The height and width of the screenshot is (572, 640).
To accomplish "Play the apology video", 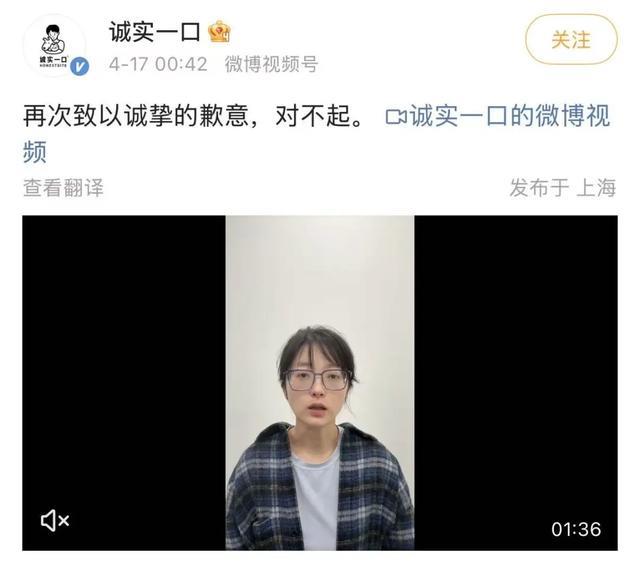I will click(x=319, y=382).
